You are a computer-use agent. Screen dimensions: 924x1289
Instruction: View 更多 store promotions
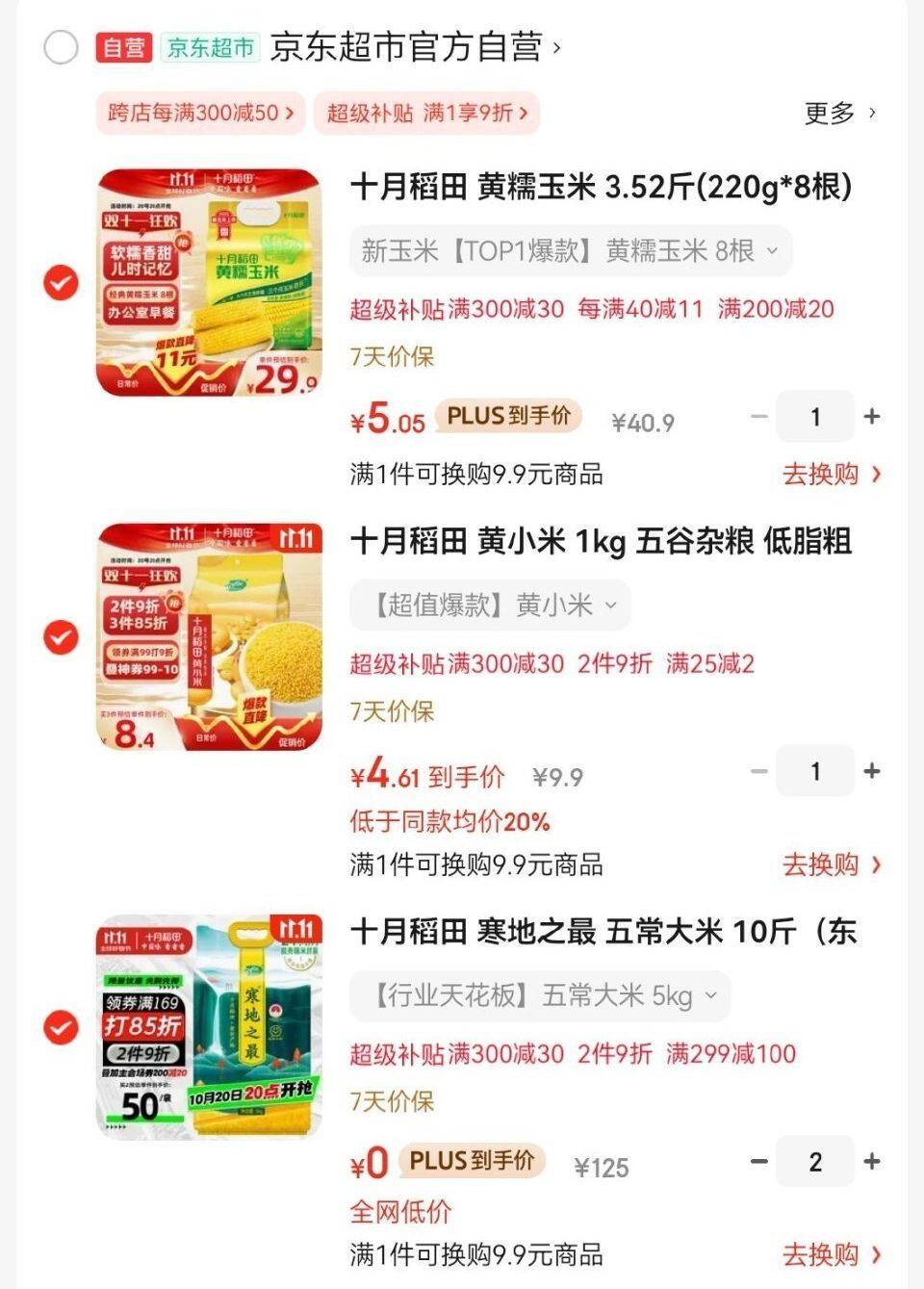(839, 114)
